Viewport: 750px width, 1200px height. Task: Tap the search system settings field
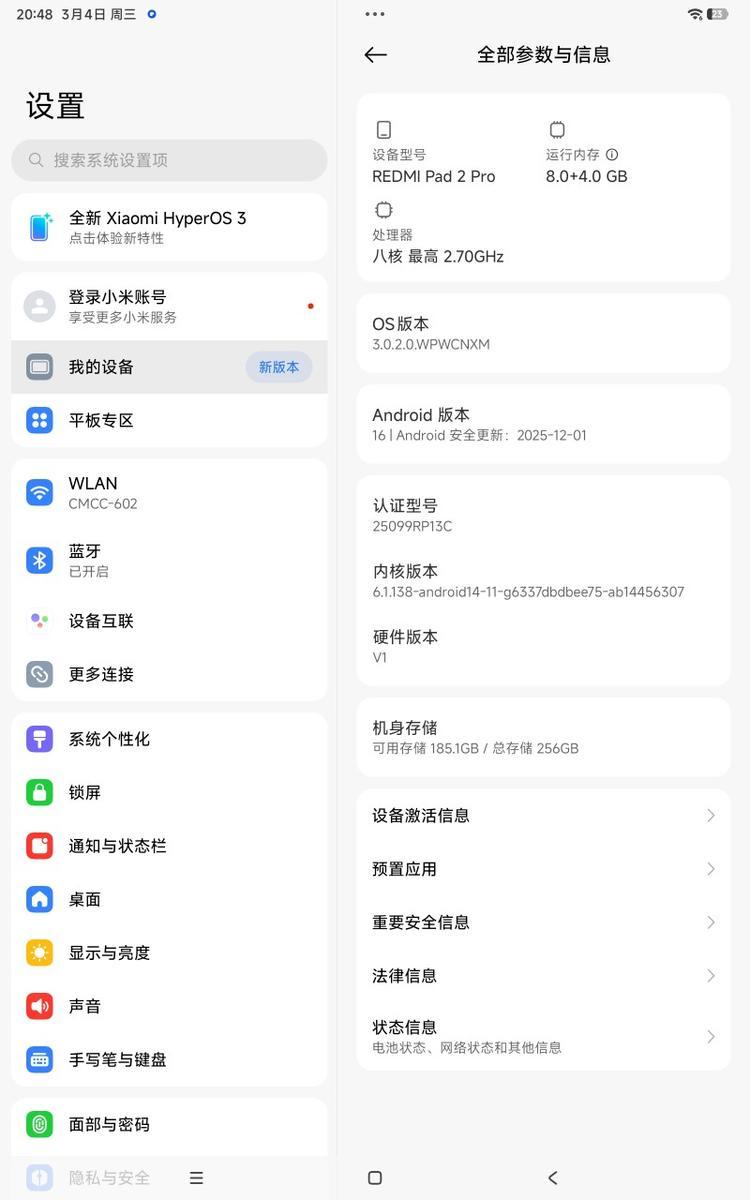point(169,160)
